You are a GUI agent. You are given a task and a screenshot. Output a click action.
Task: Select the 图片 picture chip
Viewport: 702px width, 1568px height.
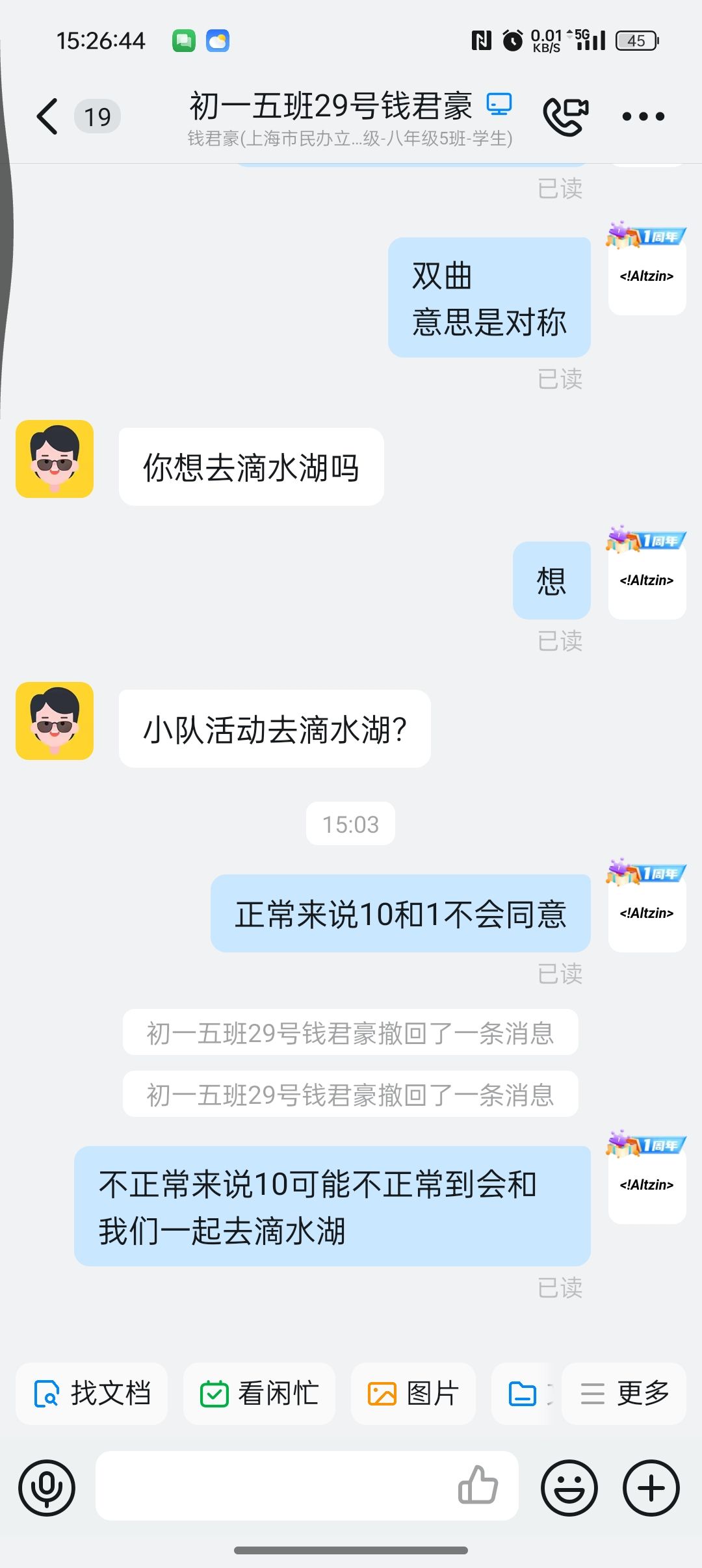point(413,1393)
